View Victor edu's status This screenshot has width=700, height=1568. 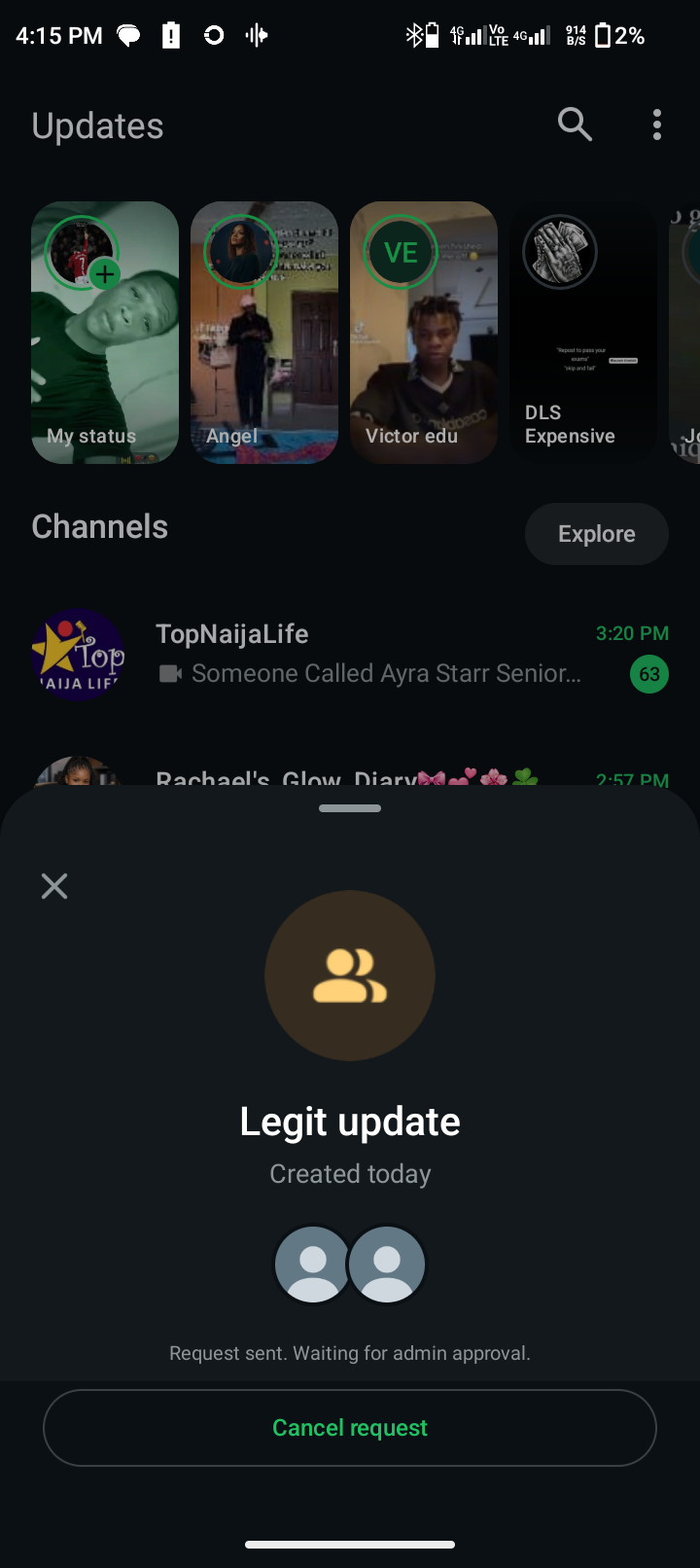pyautogui.click(x=424, y=333)
